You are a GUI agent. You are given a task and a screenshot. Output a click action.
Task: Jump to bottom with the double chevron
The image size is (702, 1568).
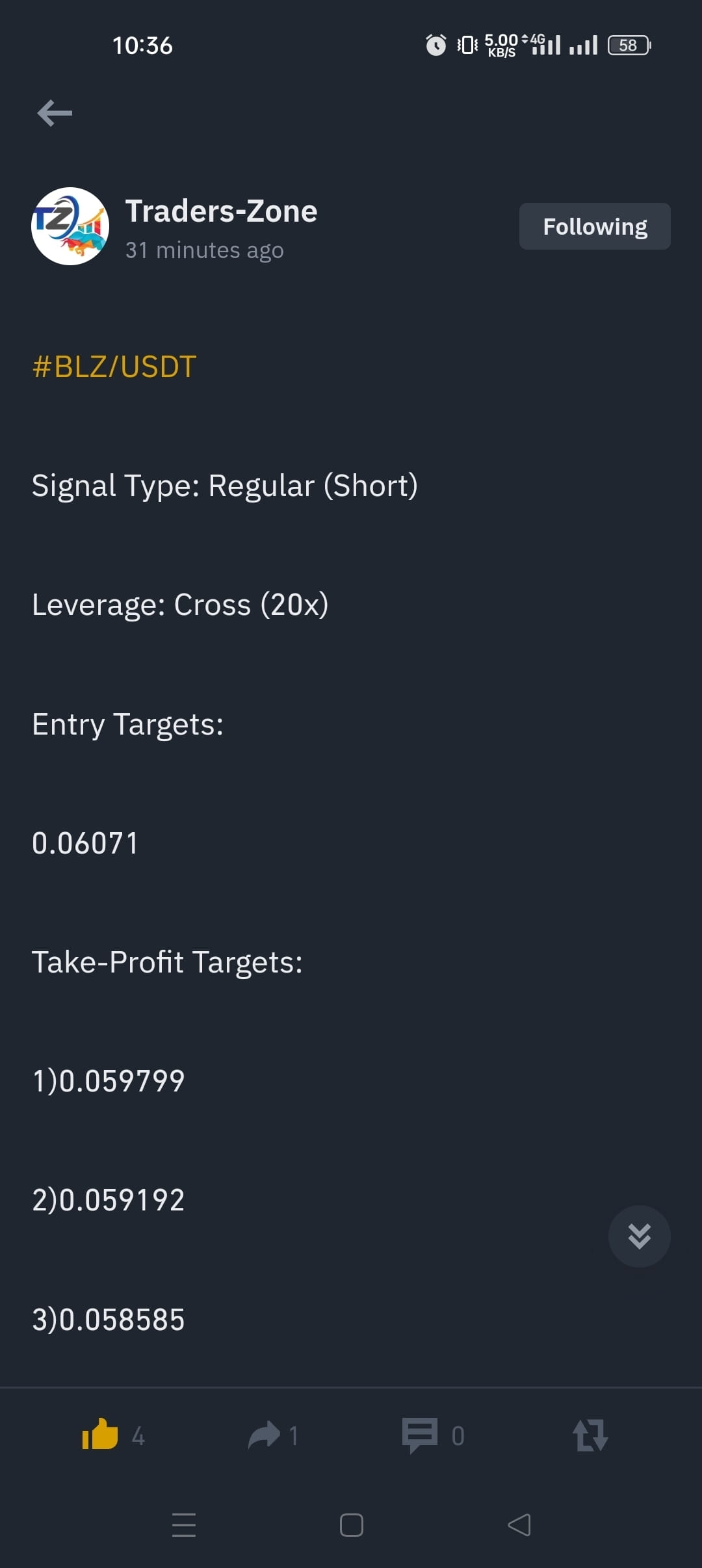click(x=638, y=1236)
